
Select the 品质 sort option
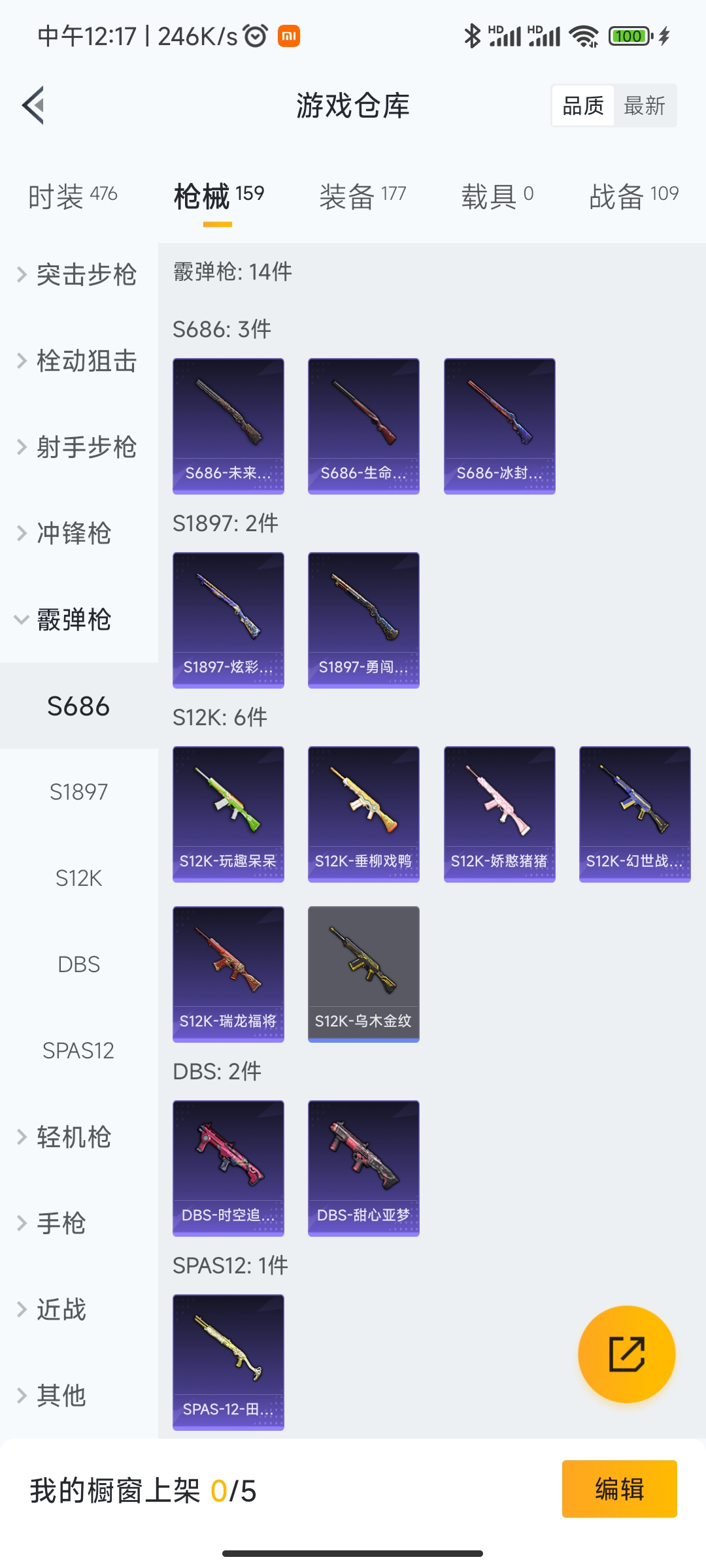coord(582,106)
